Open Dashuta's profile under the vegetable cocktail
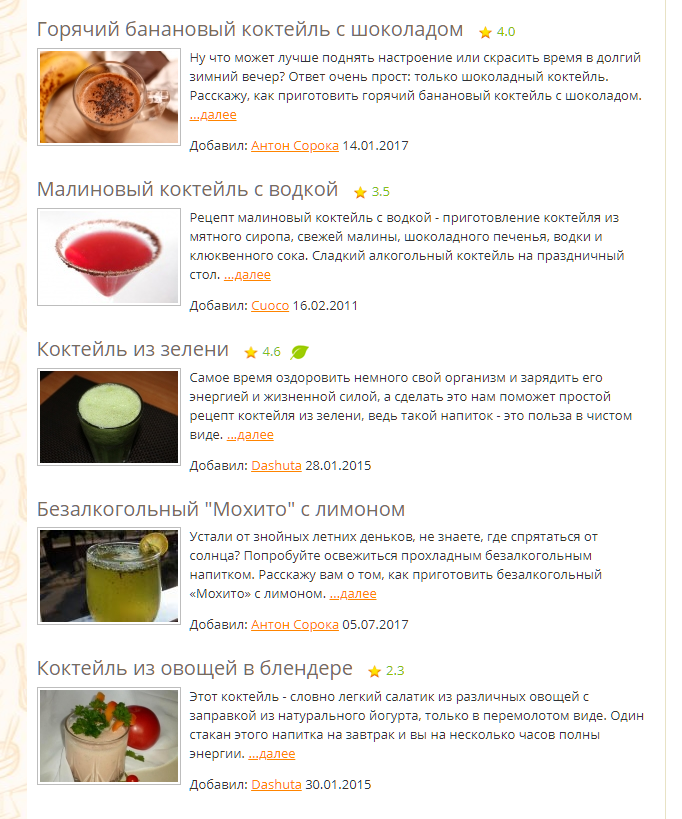Viewport: 682px width, 819px height. coord(276,785)
